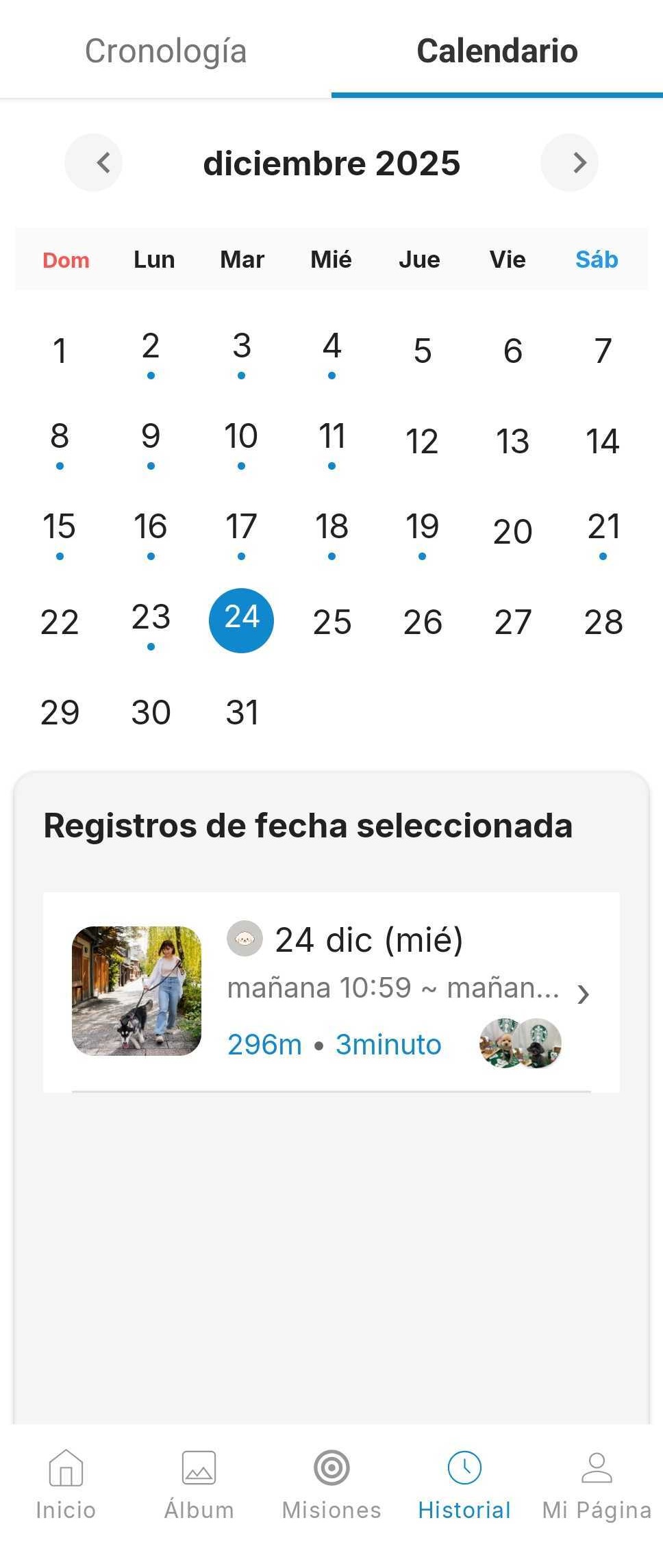
Task: Click the 3minuto duration link
Action: pyautogui.click(x=387, y=1044)
